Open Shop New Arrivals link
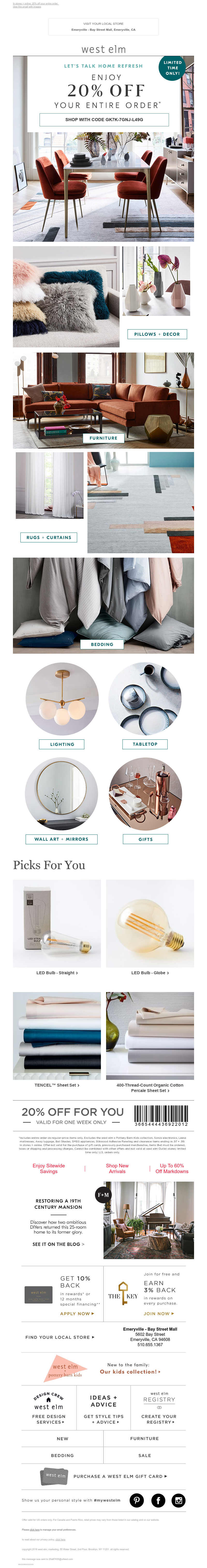Viewport: 207px width, 1568px height. [x=117, y=1168]
